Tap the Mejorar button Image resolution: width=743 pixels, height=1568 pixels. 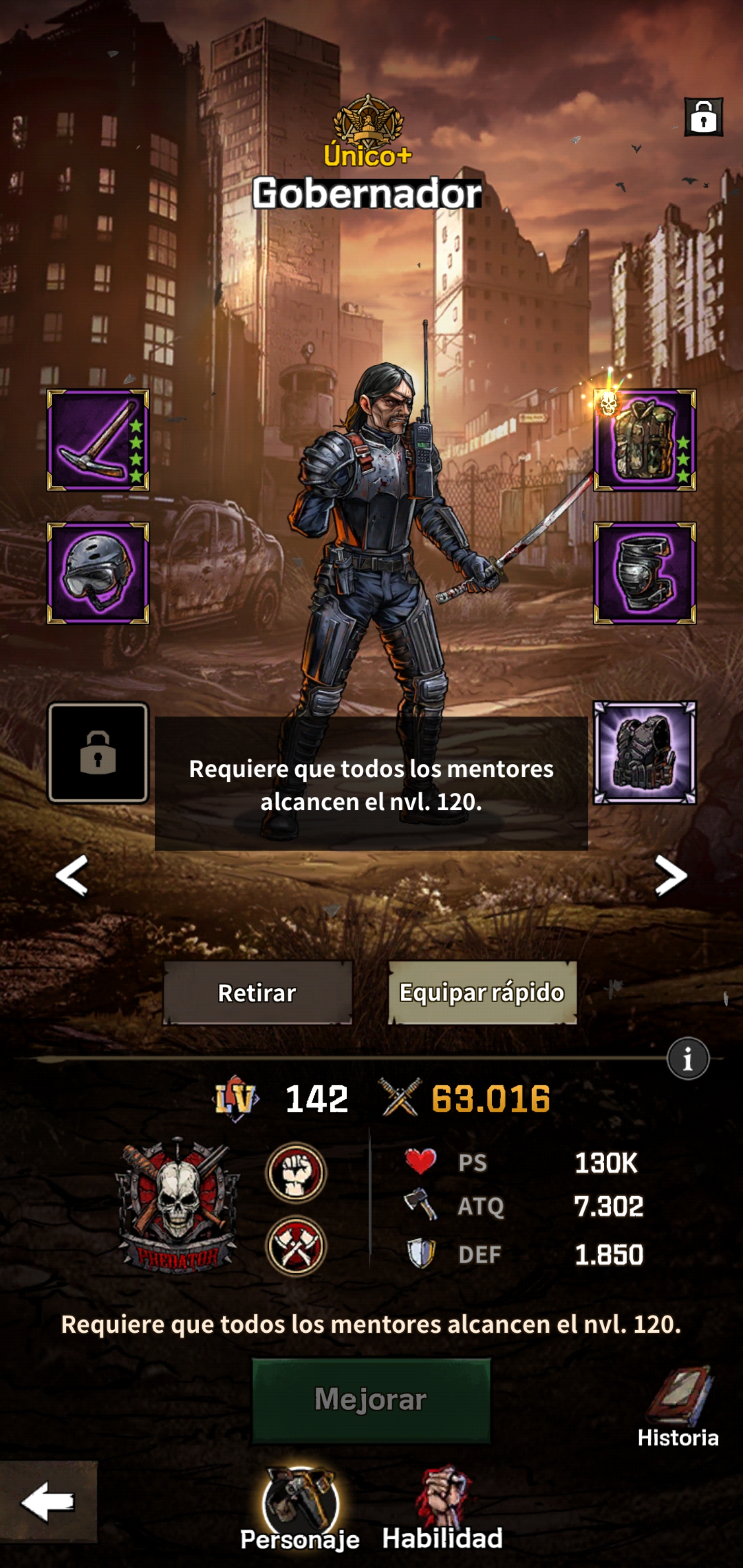click(371, 1399)
